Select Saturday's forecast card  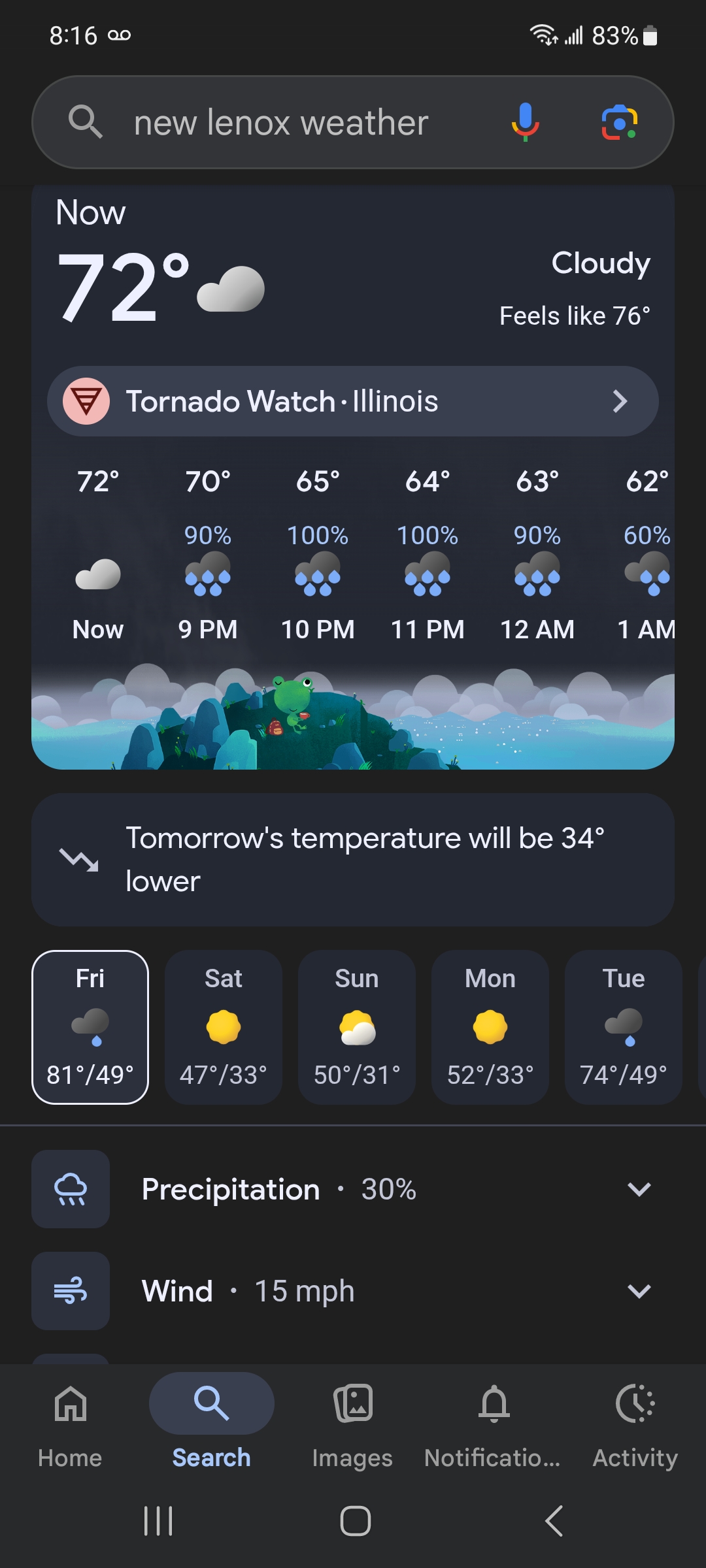[x=224, y=1027]
